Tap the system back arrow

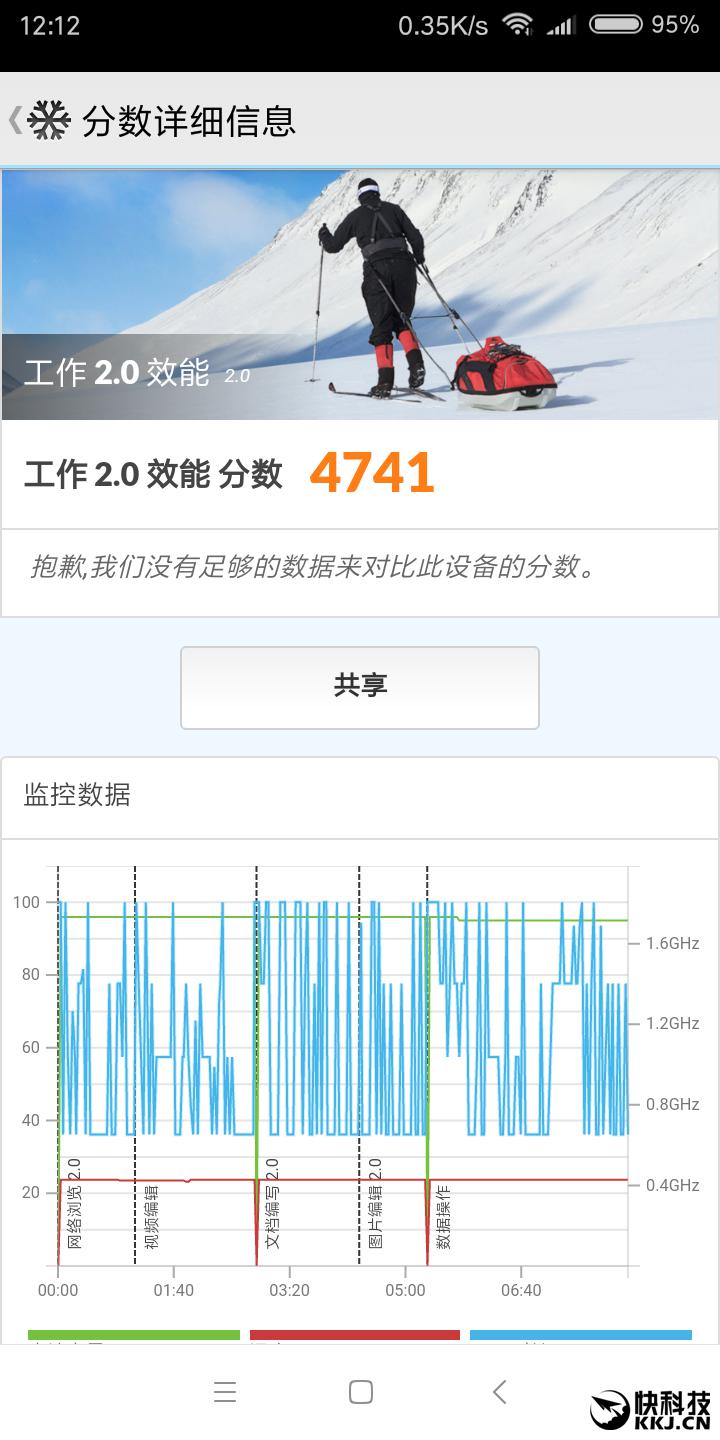point(499,1392)
